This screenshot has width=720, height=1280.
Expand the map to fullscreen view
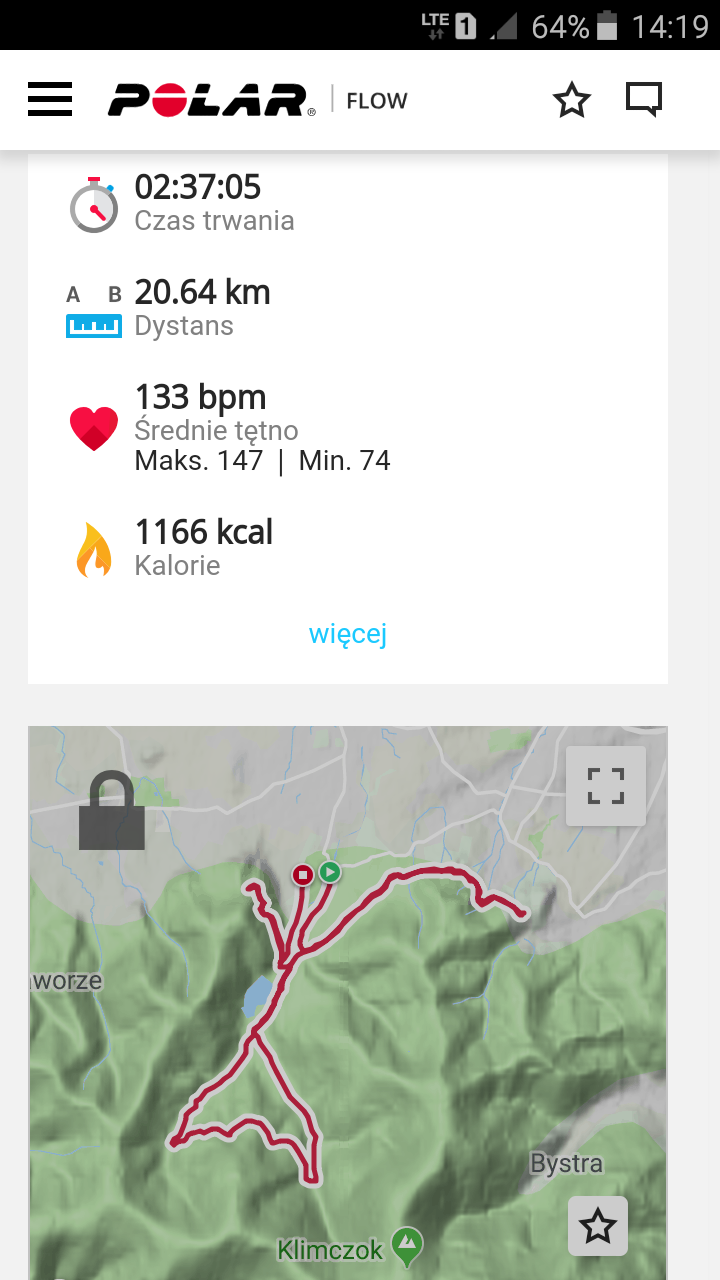[605, 786]
